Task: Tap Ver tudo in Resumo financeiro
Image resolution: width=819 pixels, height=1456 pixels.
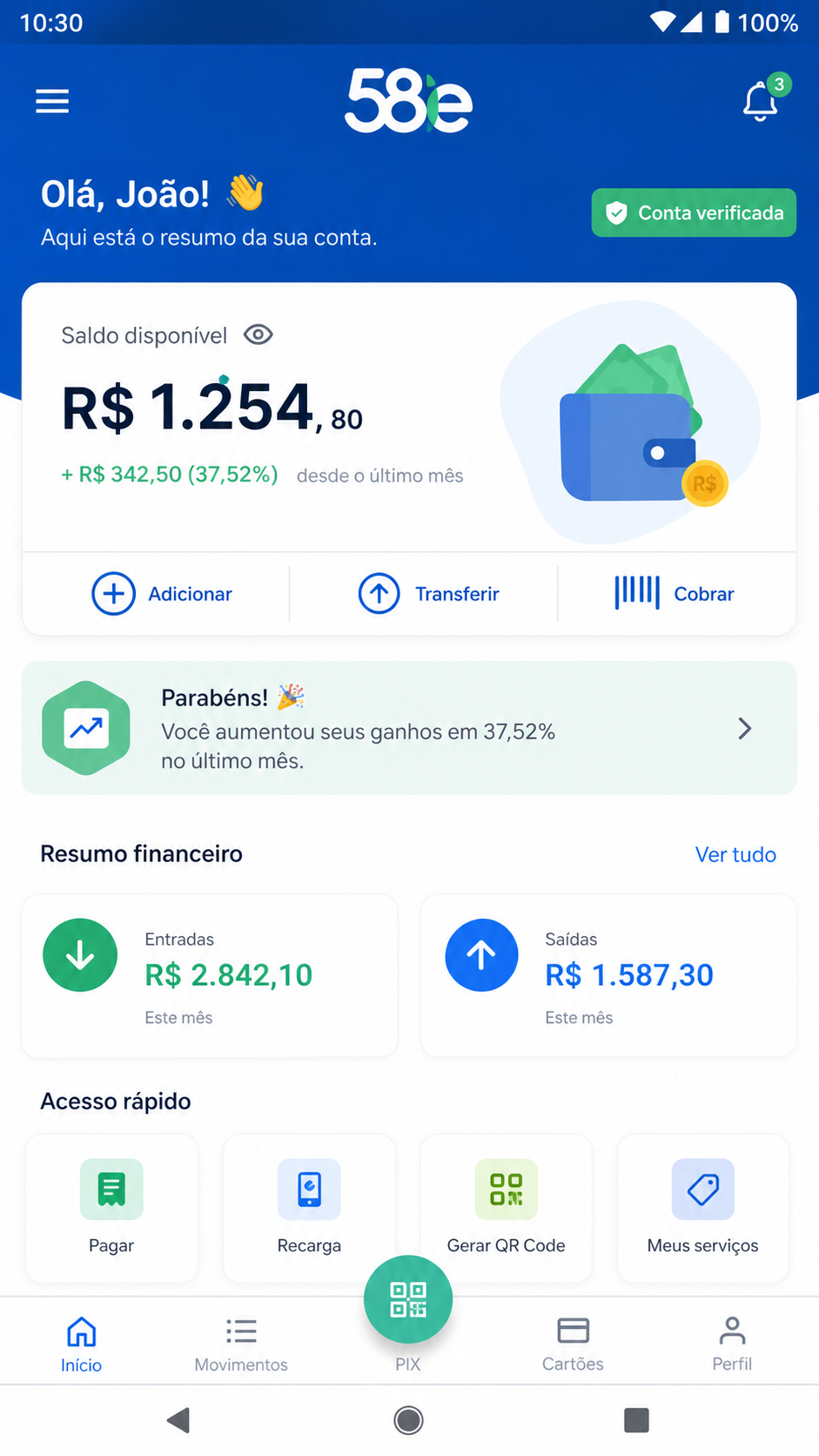Action: point(735,854)
